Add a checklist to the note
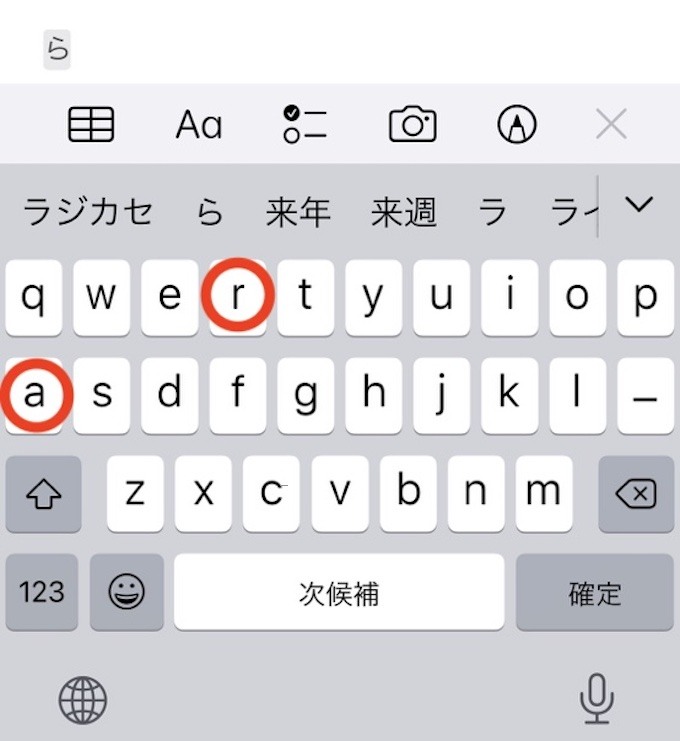This screenshot has height=741, width=680. click(305, 125)
